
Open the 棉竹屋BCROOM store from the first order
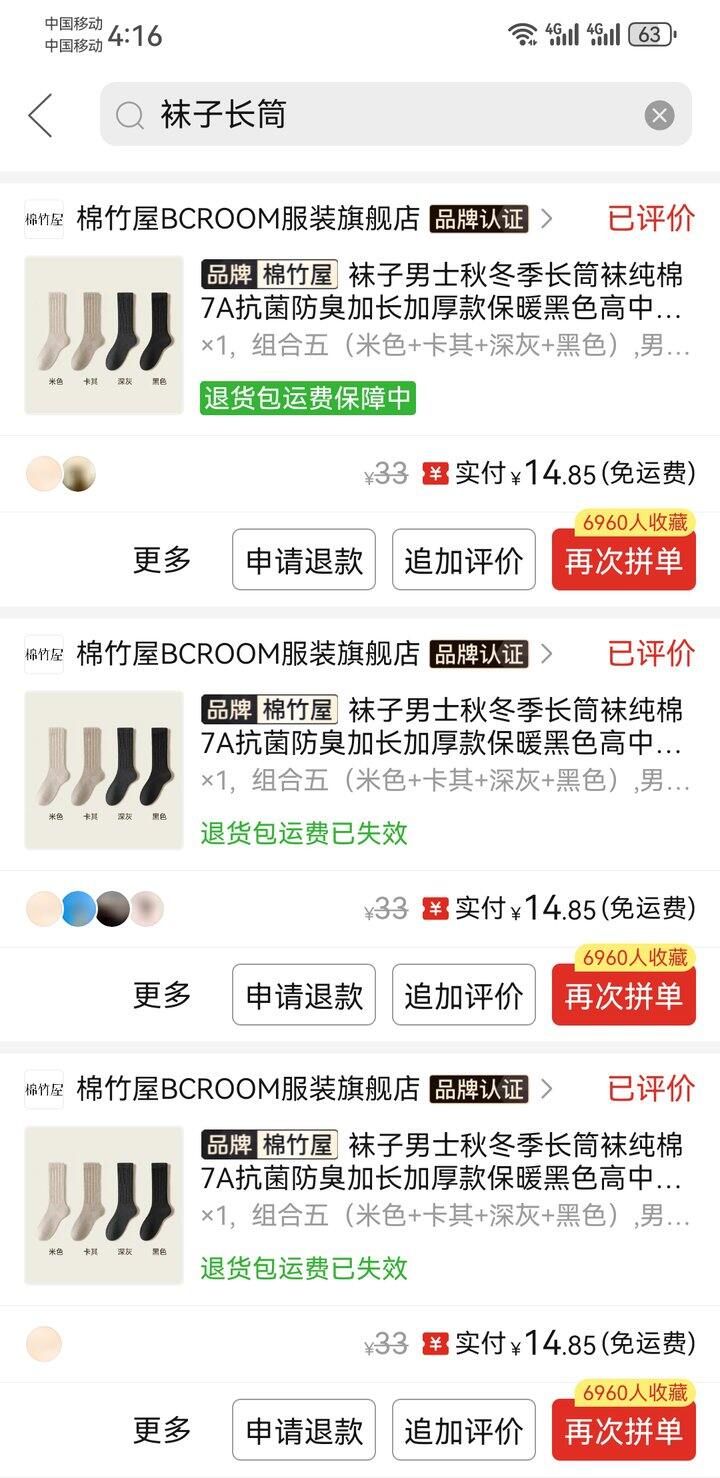(x=248, y=219)
